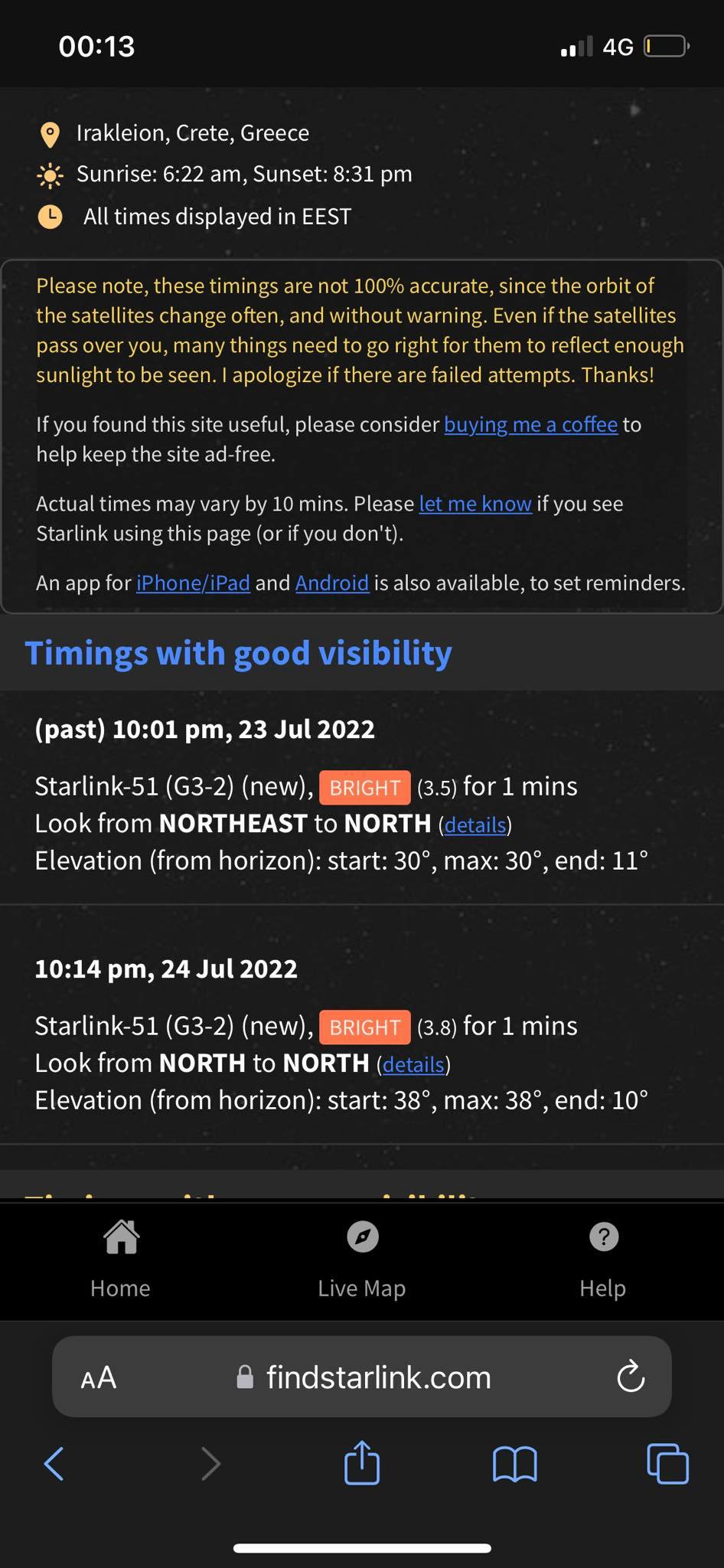The image size is (724, 1568).
Task: Open the Help tab
Action: (603, 1259)
